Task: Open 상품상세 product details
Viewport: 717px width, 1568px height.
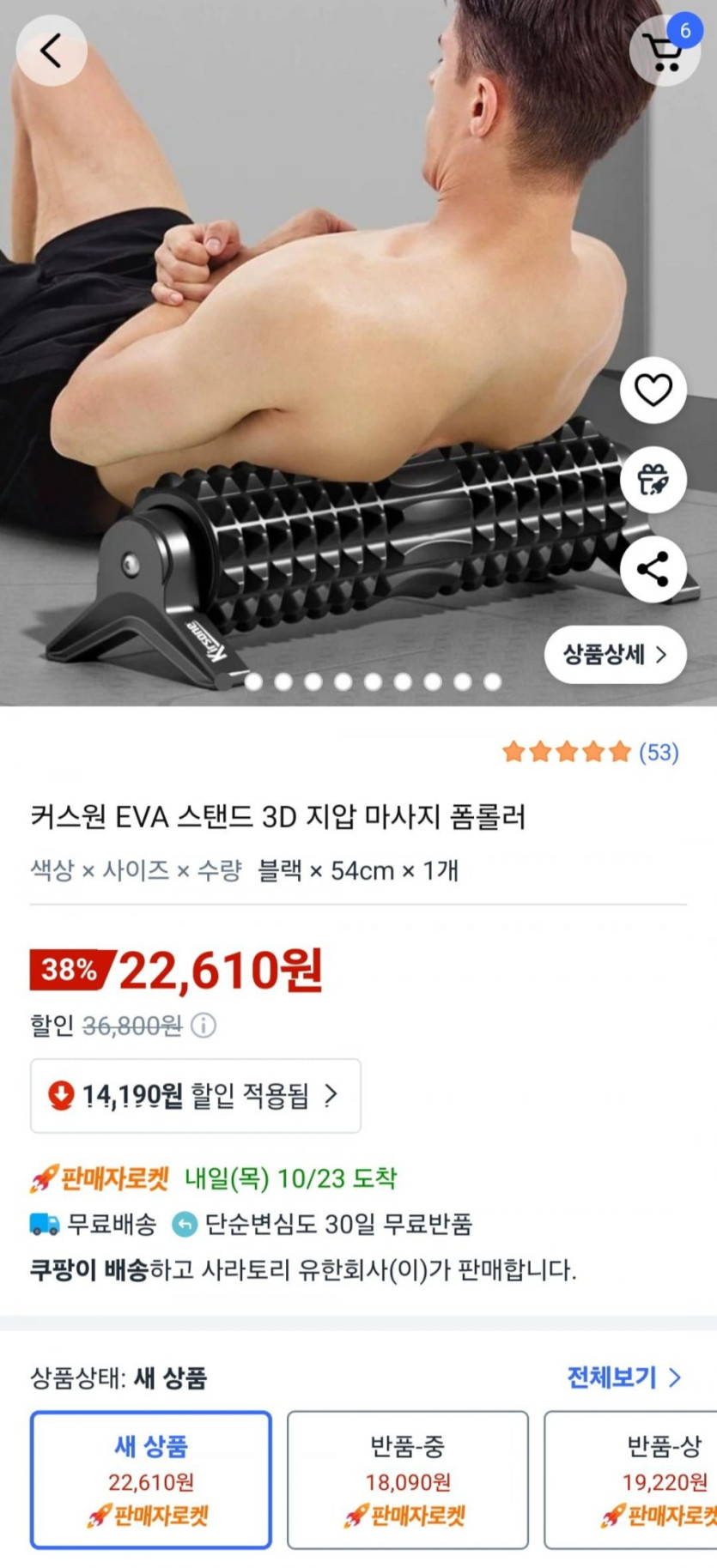Action: tap(615, 655)
